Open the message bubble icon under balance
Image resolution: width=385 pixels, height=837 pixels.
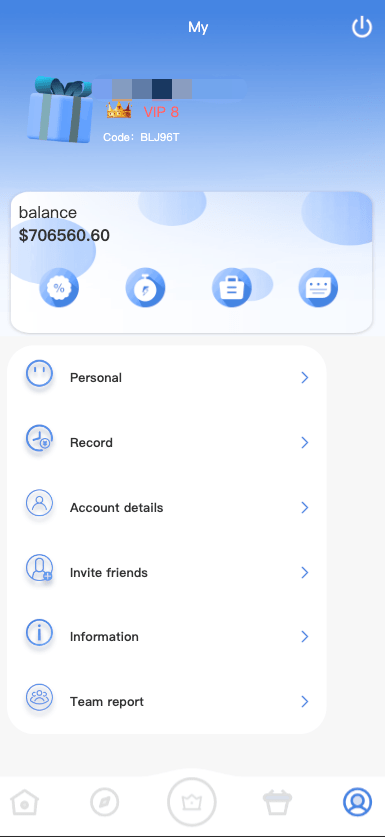click(x=318, y=288)
